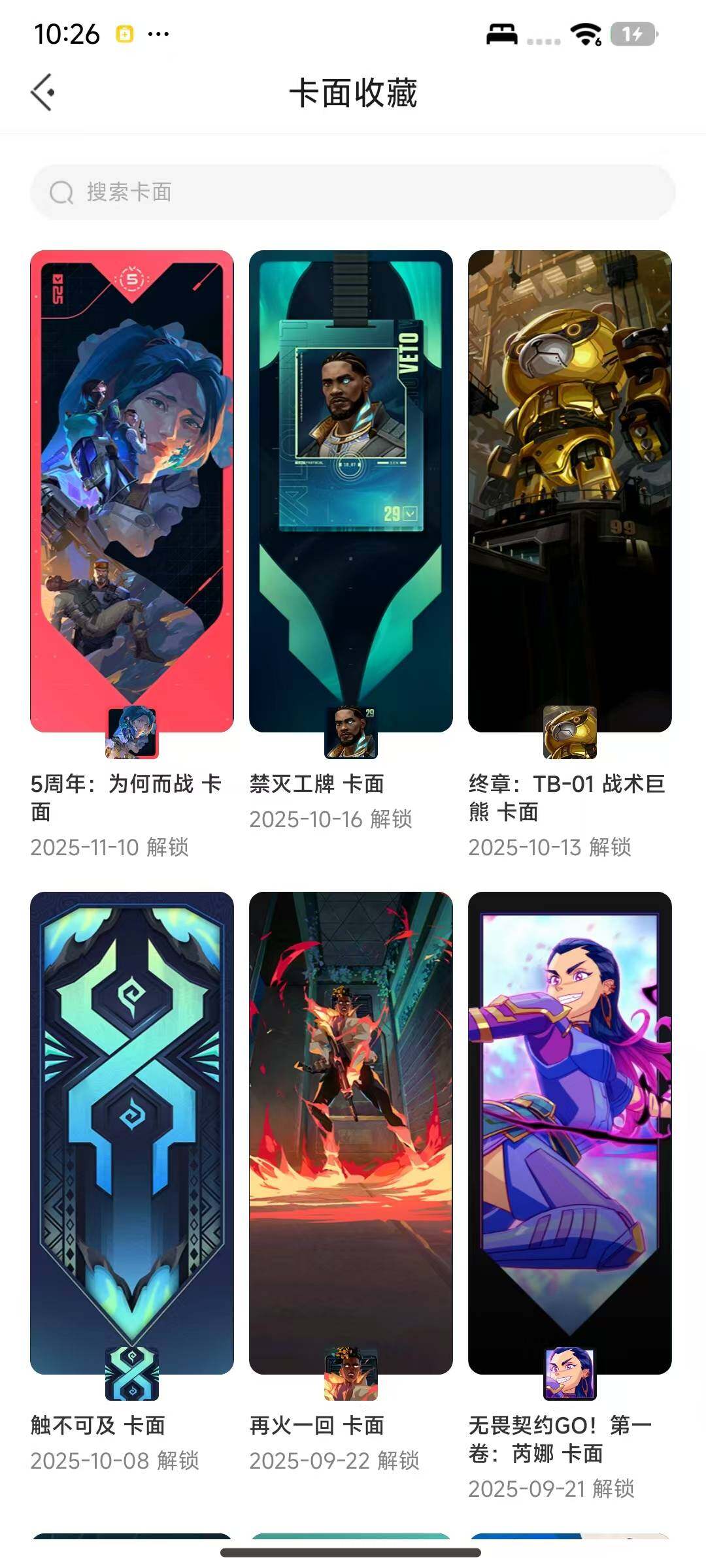The image size is (706, 1568).
Task: Tap the Wi-Fi indicator in status bar
Action: tap(585, 37)
